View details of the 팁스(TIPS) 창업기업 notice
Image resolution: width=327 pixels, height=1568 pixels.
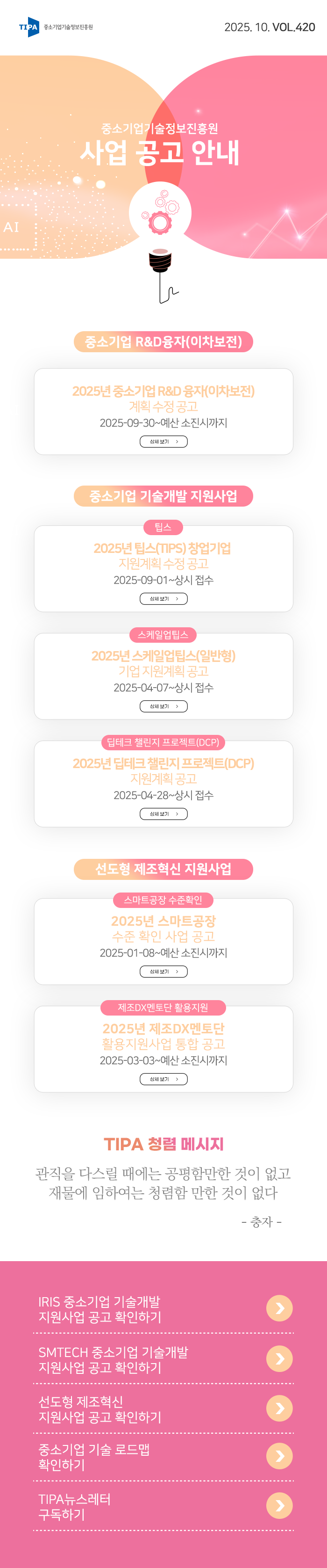pos(163,598)
